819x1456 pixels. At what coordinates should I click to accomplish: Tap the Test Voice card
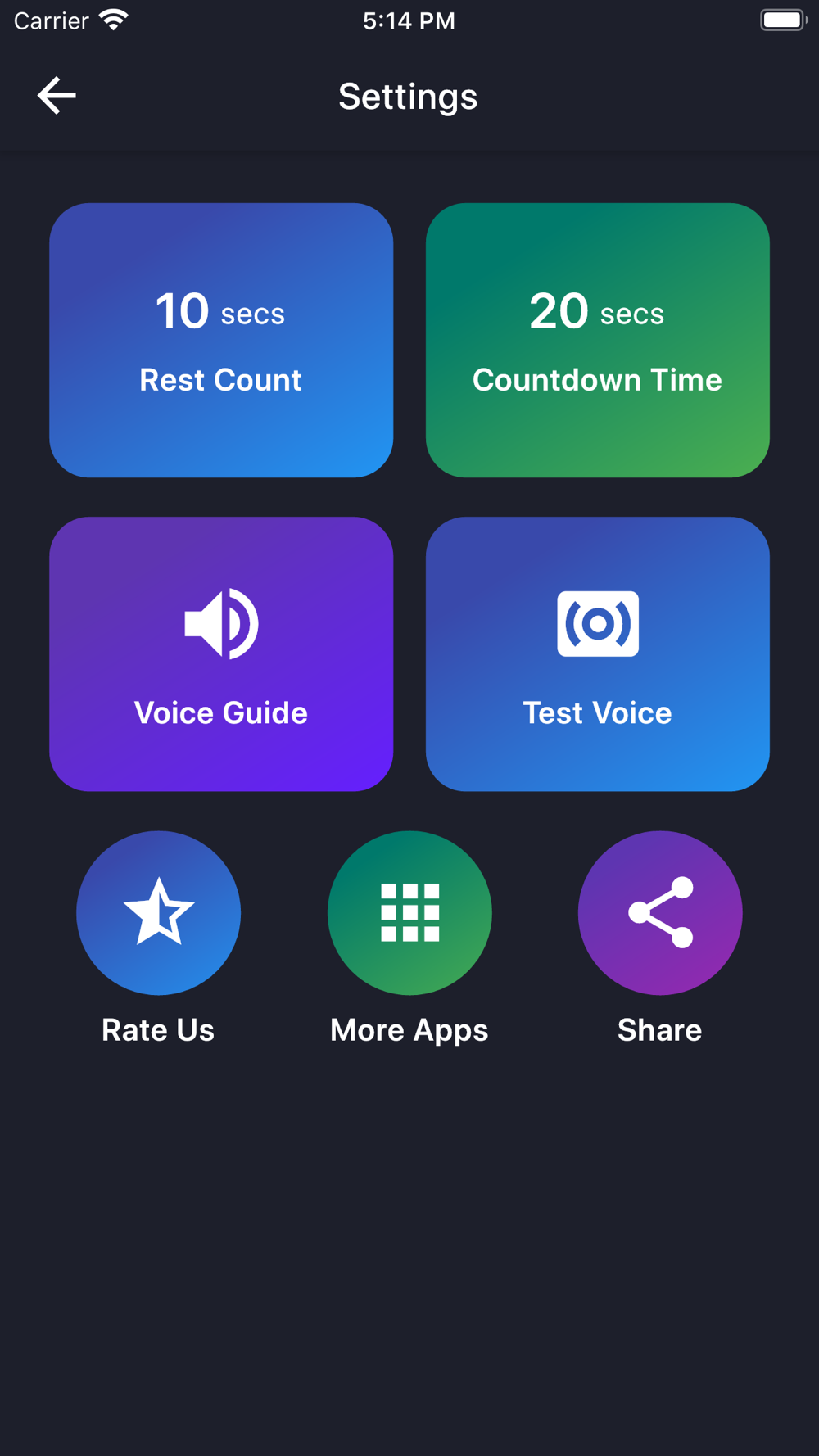tap(597, 653)
